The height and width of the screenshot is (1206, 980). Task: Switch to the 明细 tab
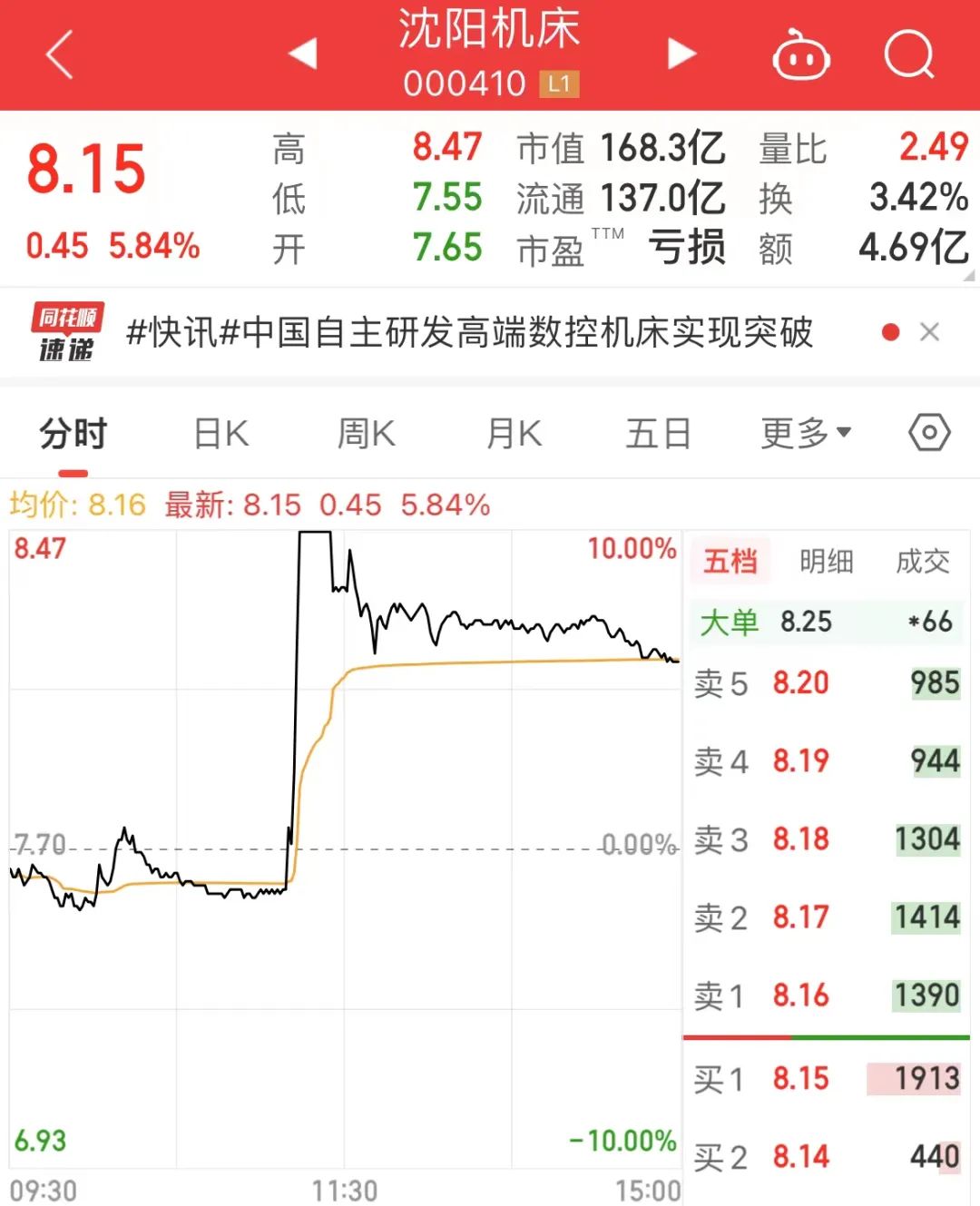coord(826,562)
